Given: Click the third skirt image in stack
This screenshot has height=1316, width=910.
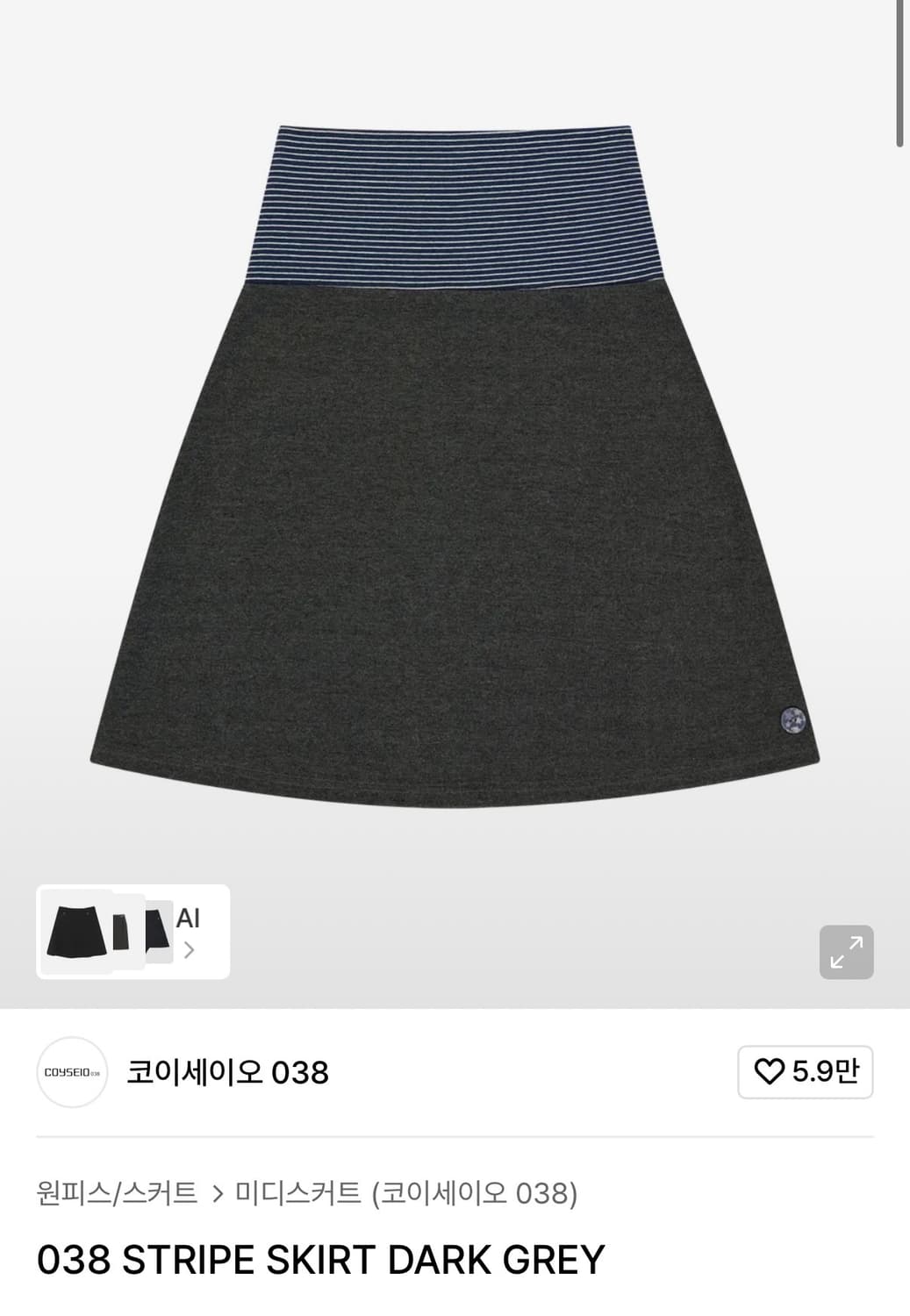Looking at the screenshot, I should click(156, 930).
